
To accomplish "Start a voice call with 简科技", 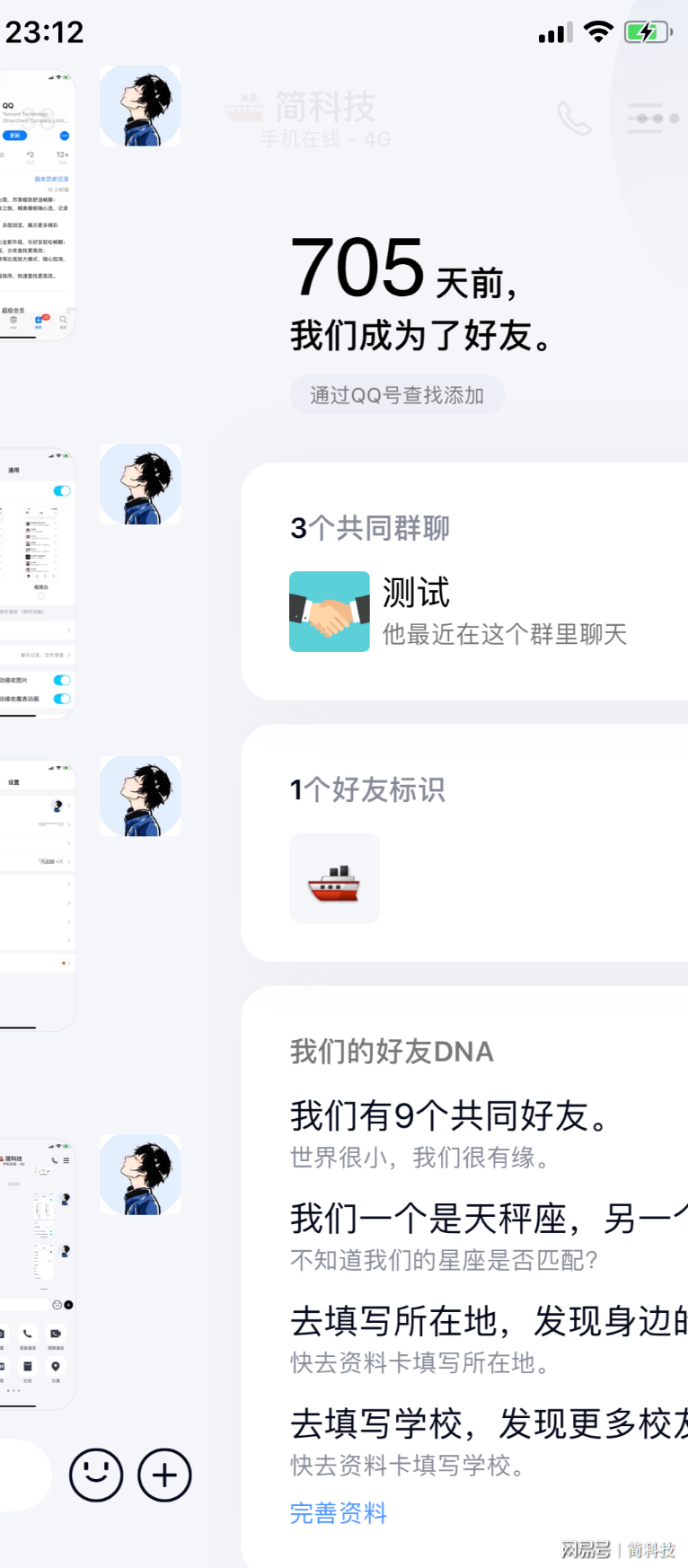I will (574, 118).
